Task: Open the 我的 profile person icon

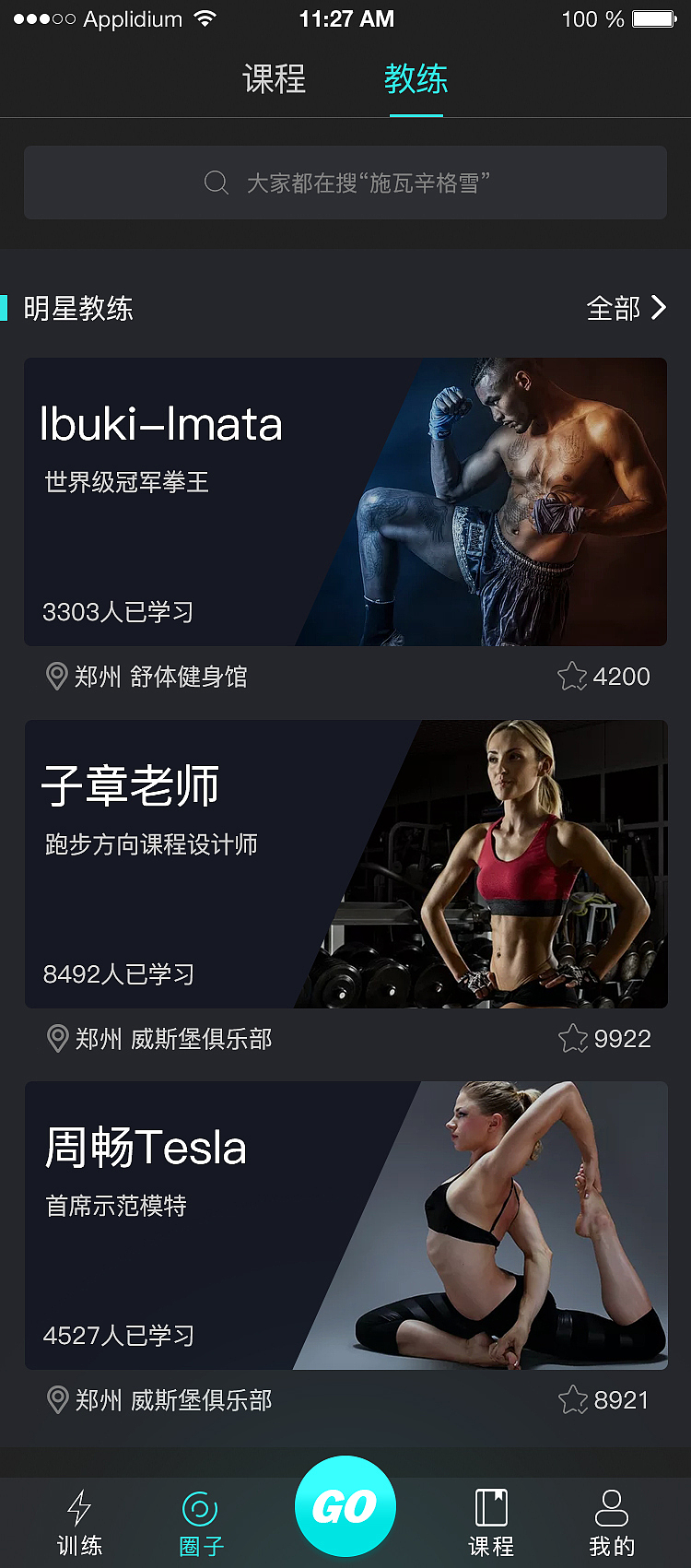Action: [x=612, y=1506]
